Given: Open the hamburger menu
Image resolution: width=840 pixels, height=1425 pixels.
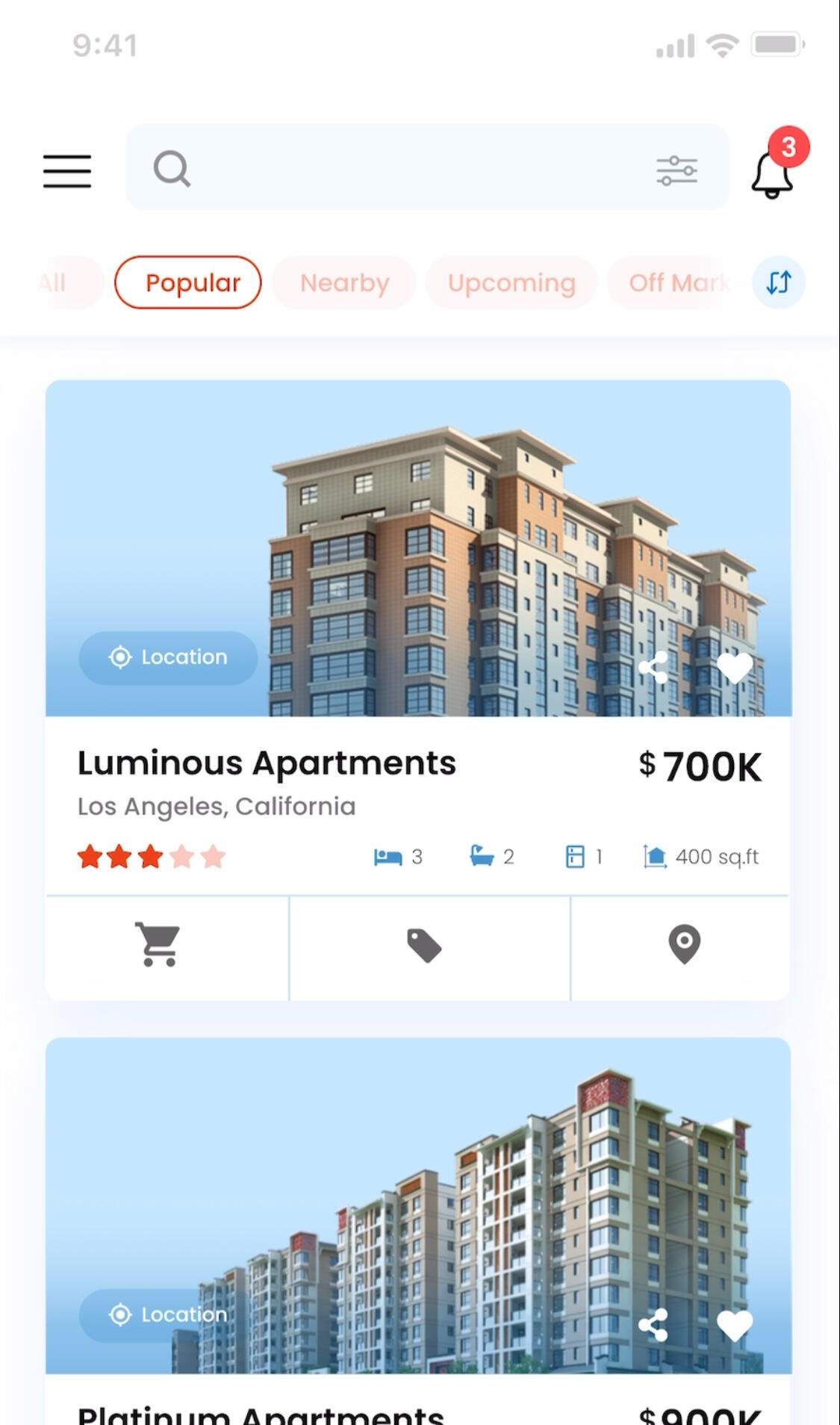Looking at the screenshot, I should tap(67, 171).
